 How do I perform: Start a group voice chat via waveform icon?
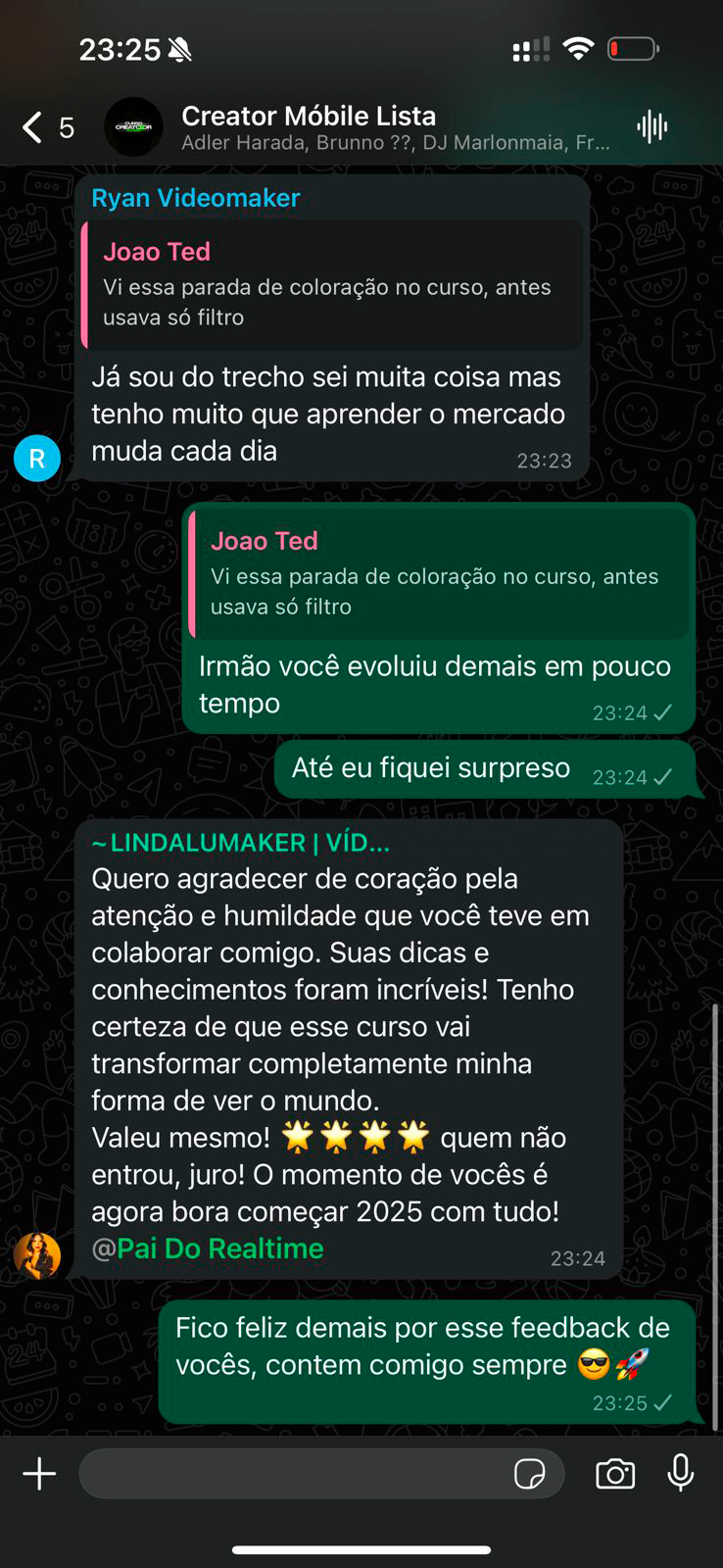click(x=651, y=126)
